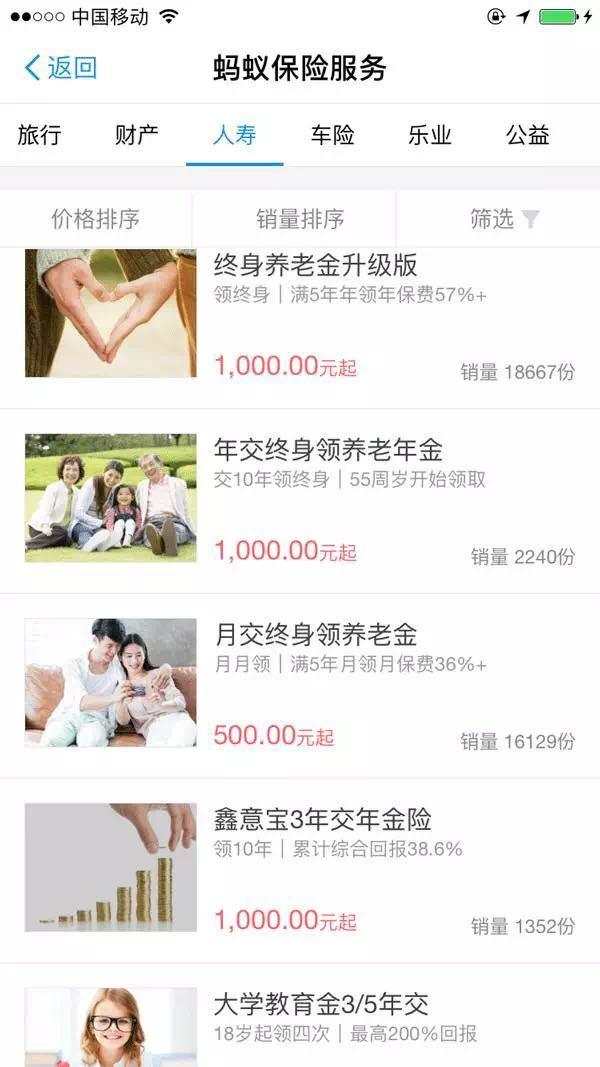600x1067 pixels.
Task: Switch to the 公益 tab
Action: 527,135
